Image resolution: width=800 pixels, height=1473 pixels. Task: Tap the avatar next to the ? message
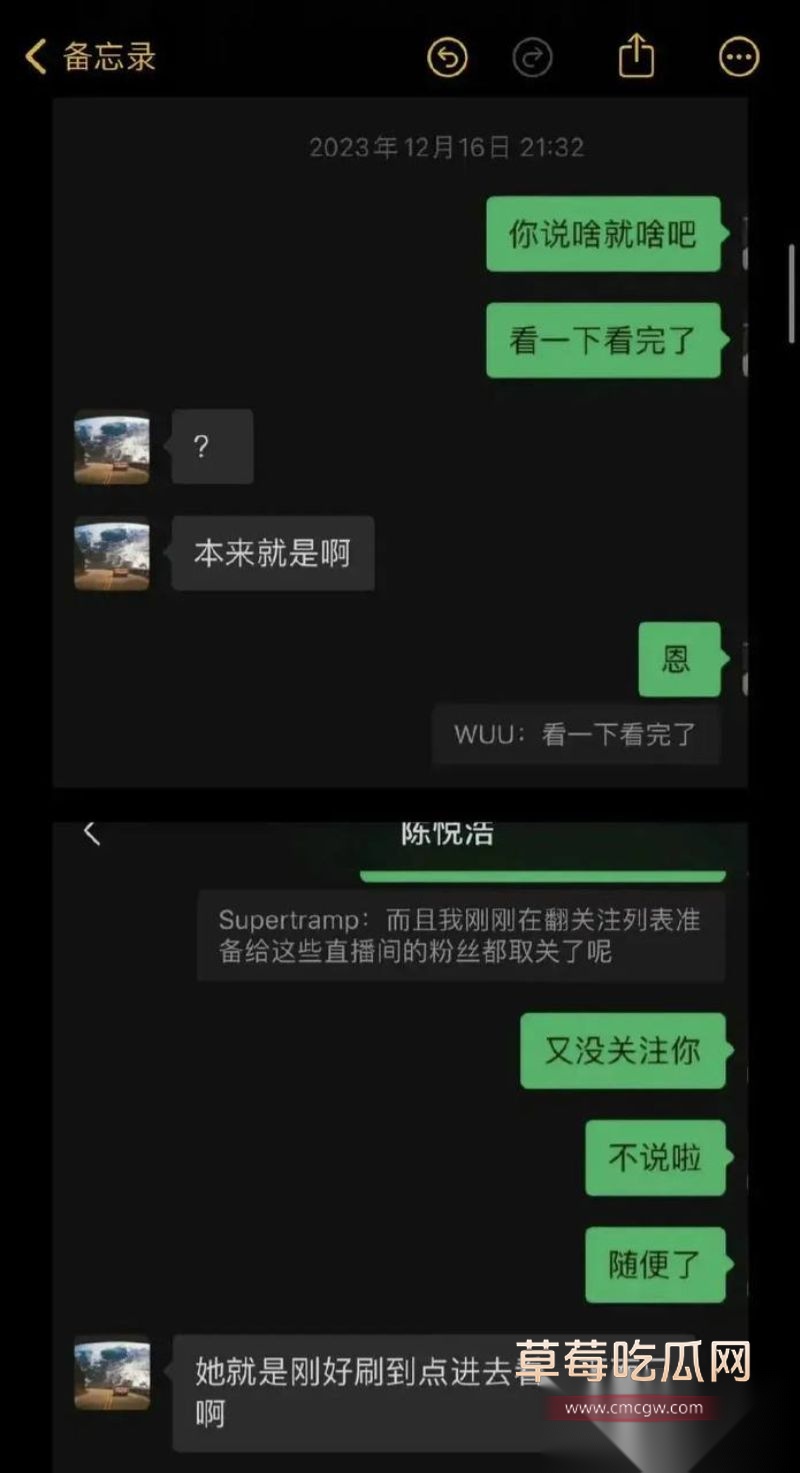tap(112, 447)
